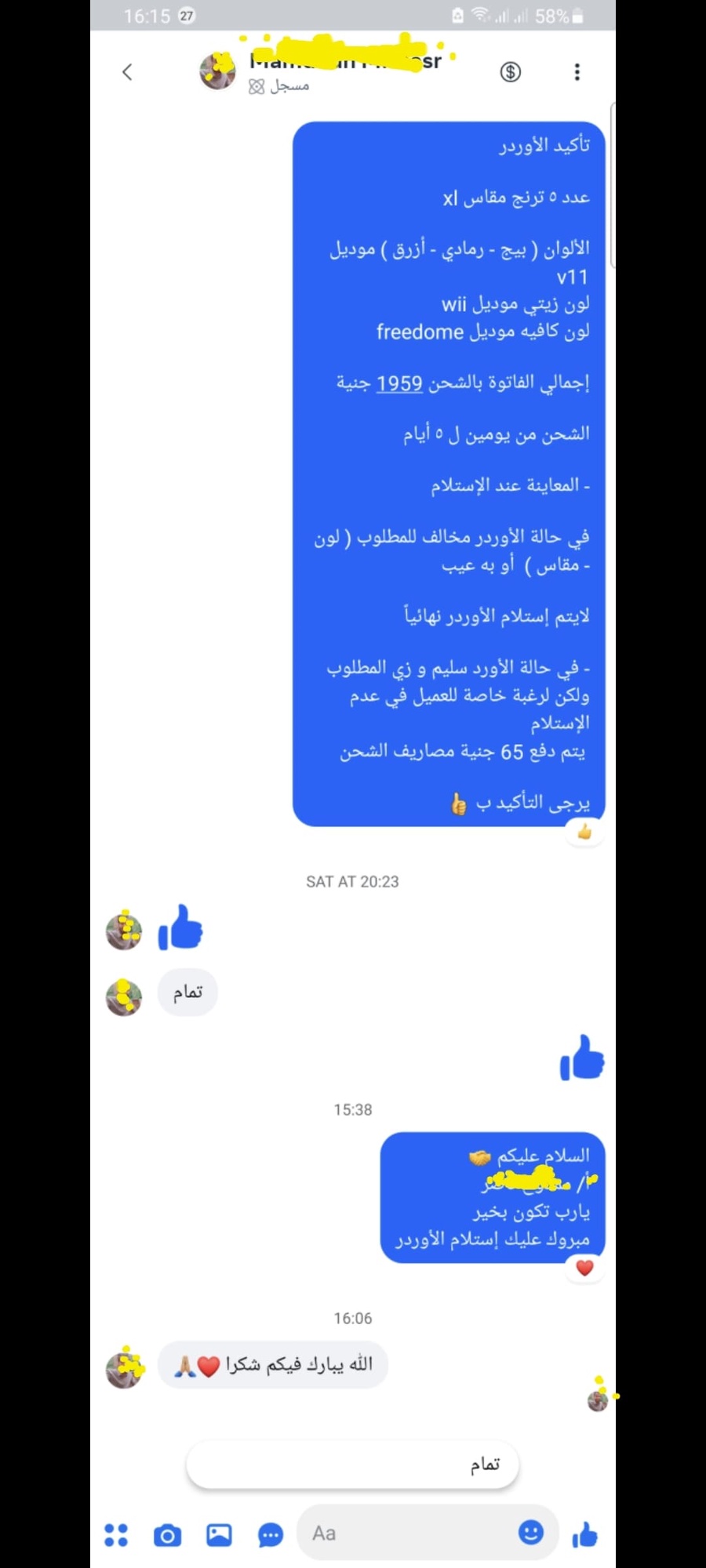Image resolution: width=706 pixels, height=1568 pixels.
Task: View thumbs-up reaction on order confirmation message
Action: click(584, 832)
